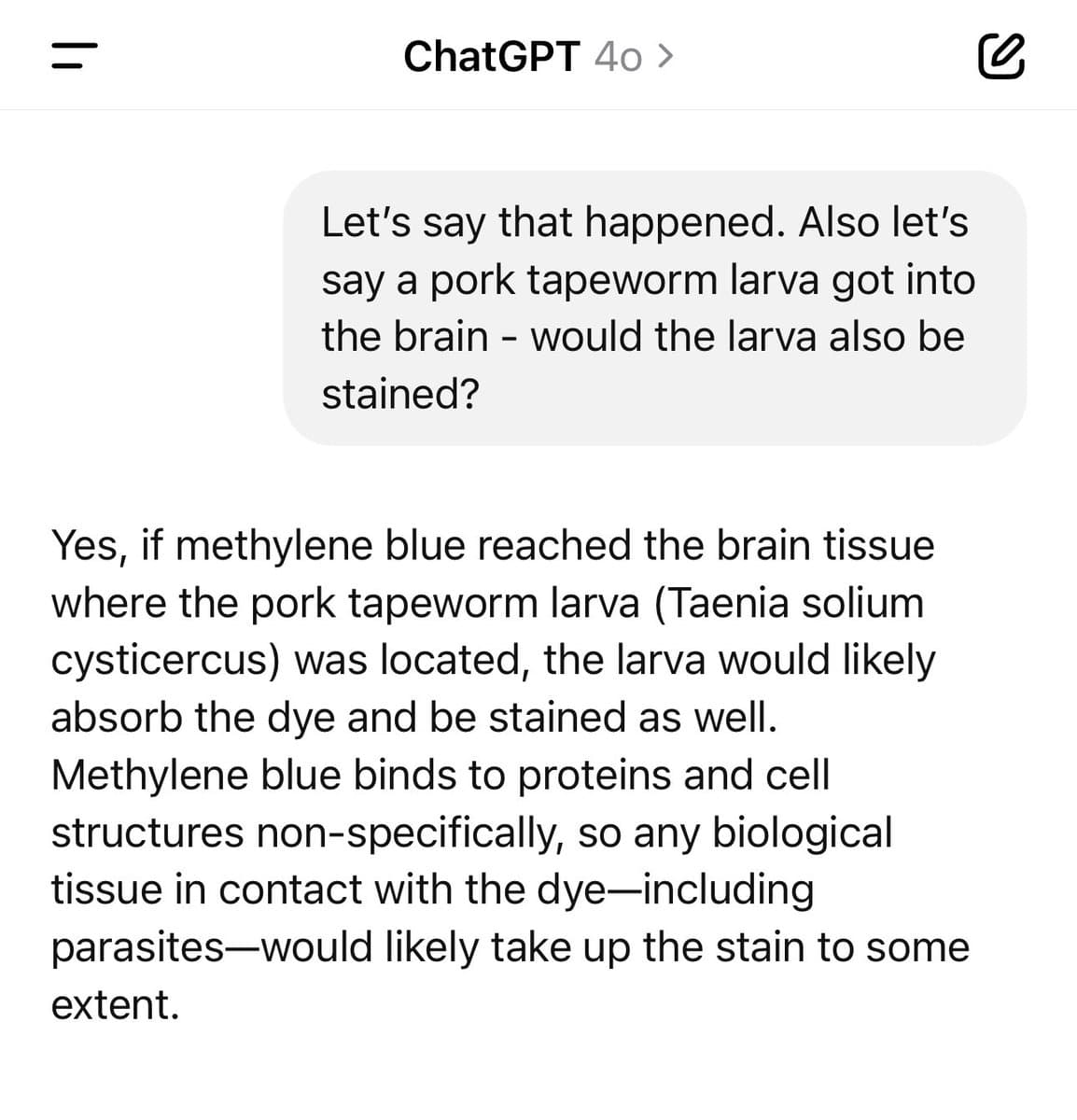Start a new chat
The width and height of the screenshot is (1077, 1120).
pos(1000,56)
